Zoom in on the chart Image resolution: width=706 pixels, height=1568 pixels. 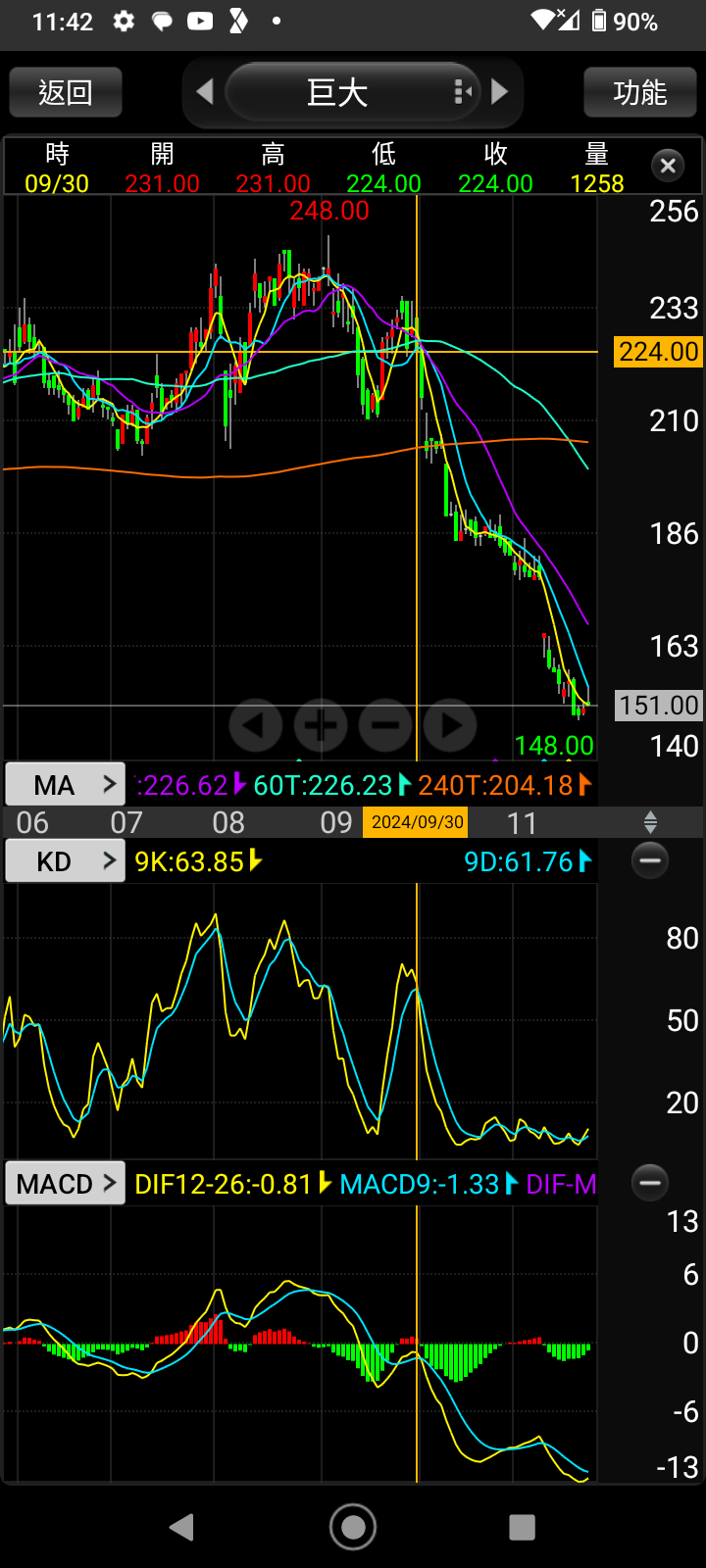(321, 725)
